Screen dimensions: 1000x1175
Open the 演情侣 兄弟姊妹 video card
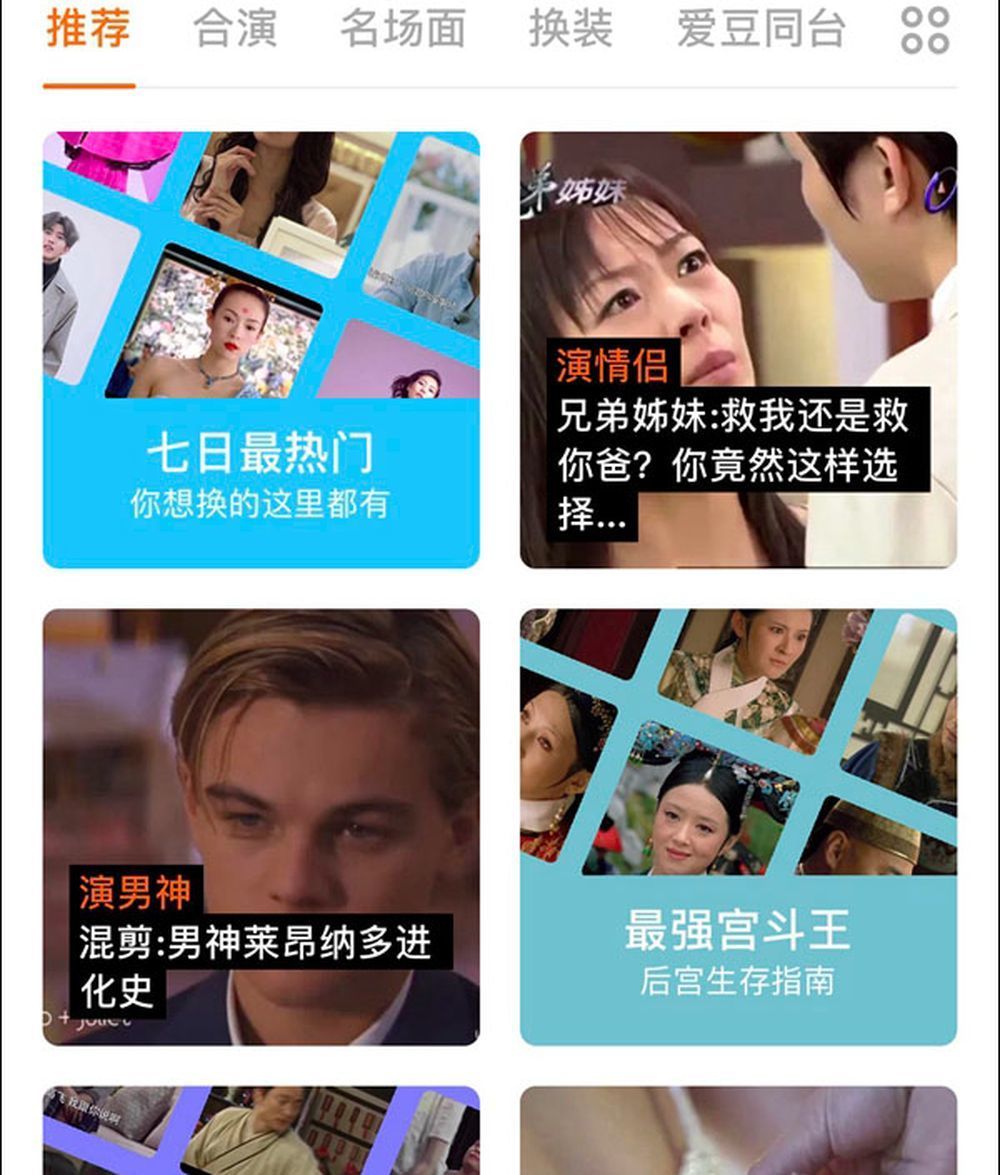tap(738, 350)
